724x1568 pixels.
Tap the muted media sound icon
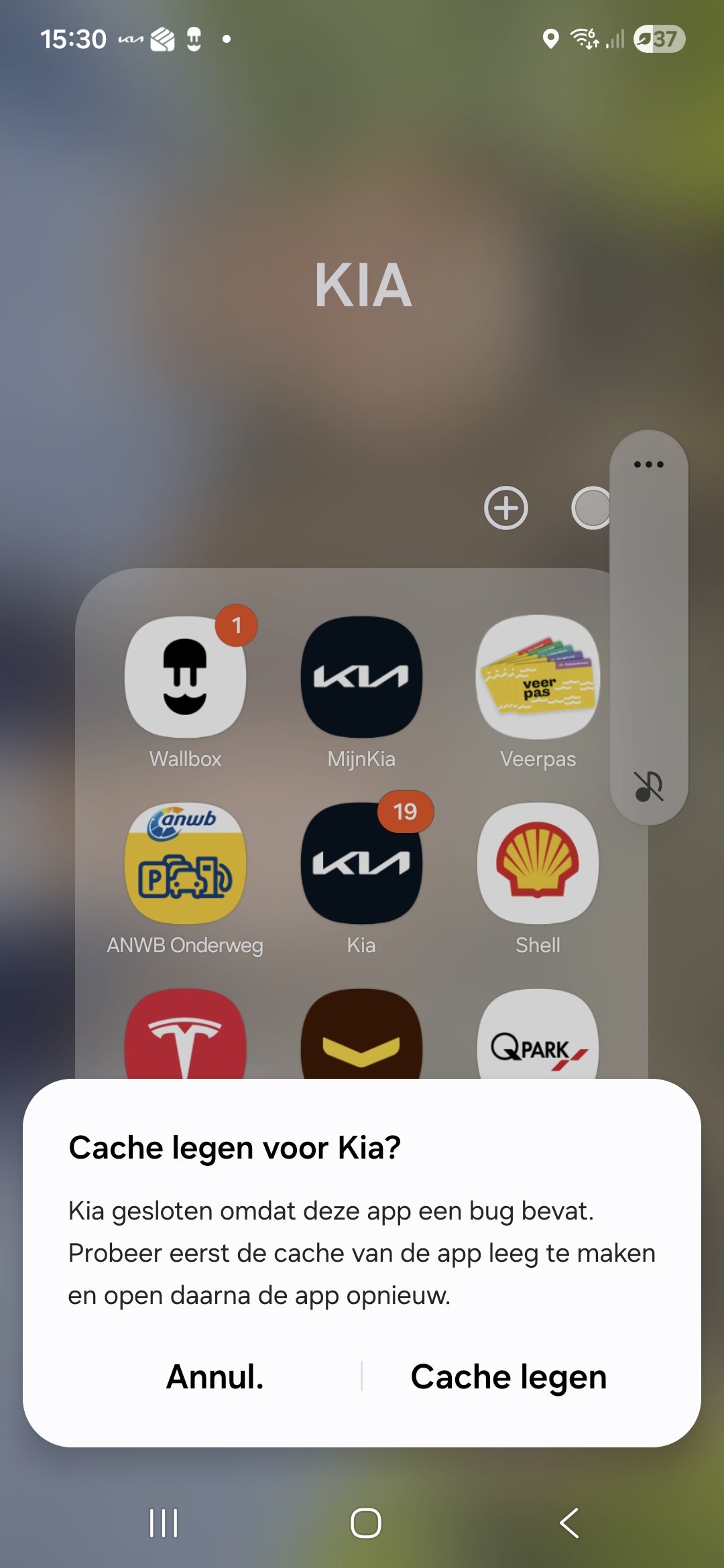648,786
